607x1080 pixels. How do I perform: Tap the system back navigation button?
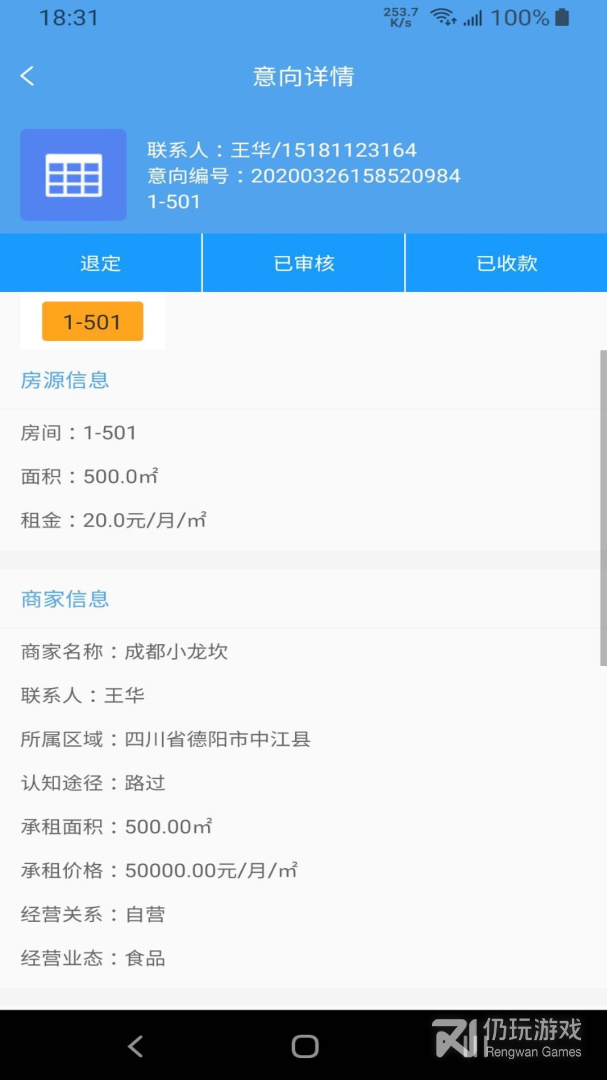coord(136,1046)
